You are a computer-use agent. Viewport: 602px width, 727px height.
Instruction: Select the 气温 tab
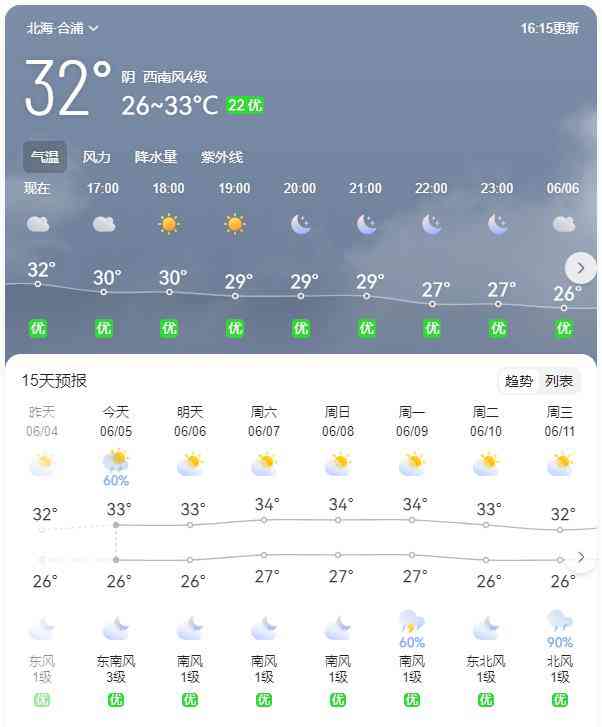tap(45, 157)
